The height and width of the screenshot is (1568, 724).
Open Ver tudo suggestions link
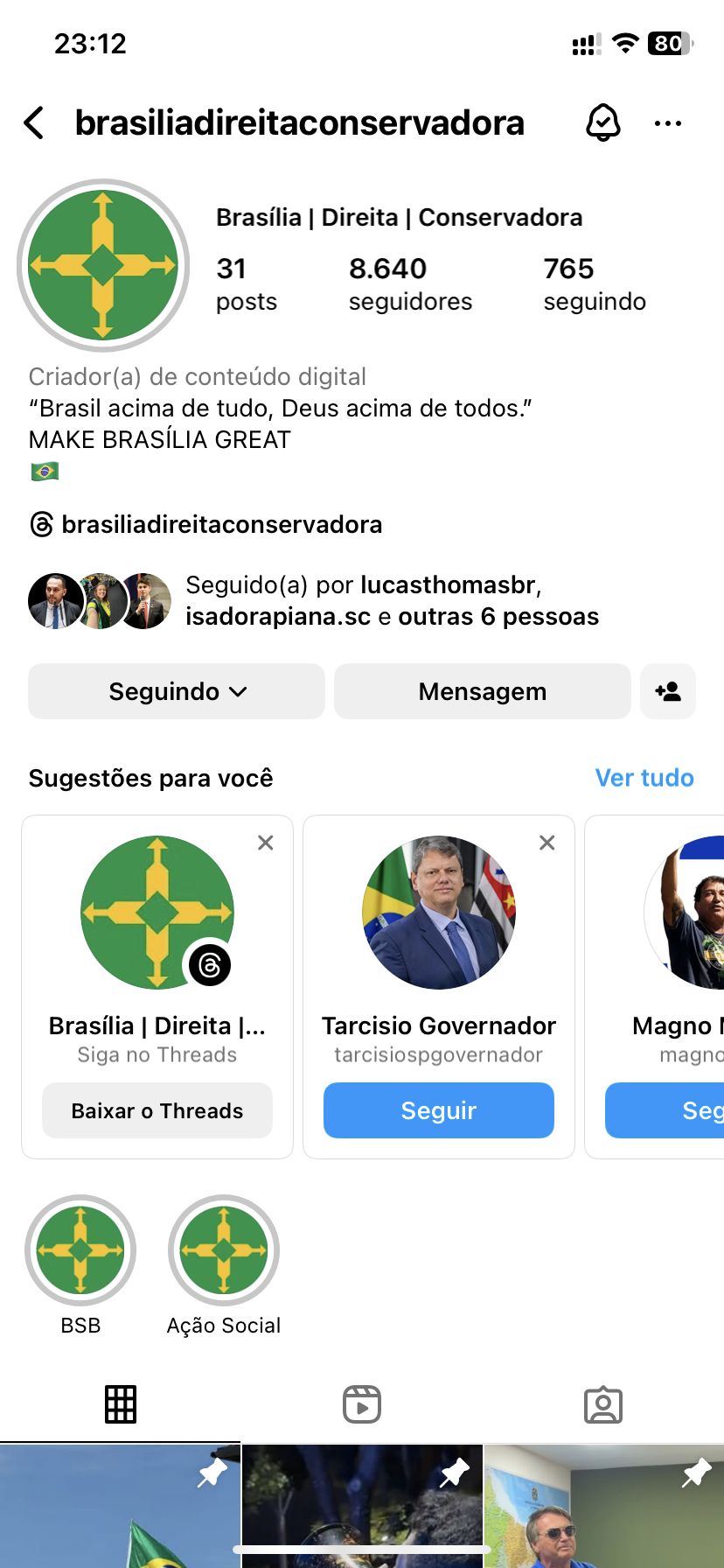(x=644, y=778)
